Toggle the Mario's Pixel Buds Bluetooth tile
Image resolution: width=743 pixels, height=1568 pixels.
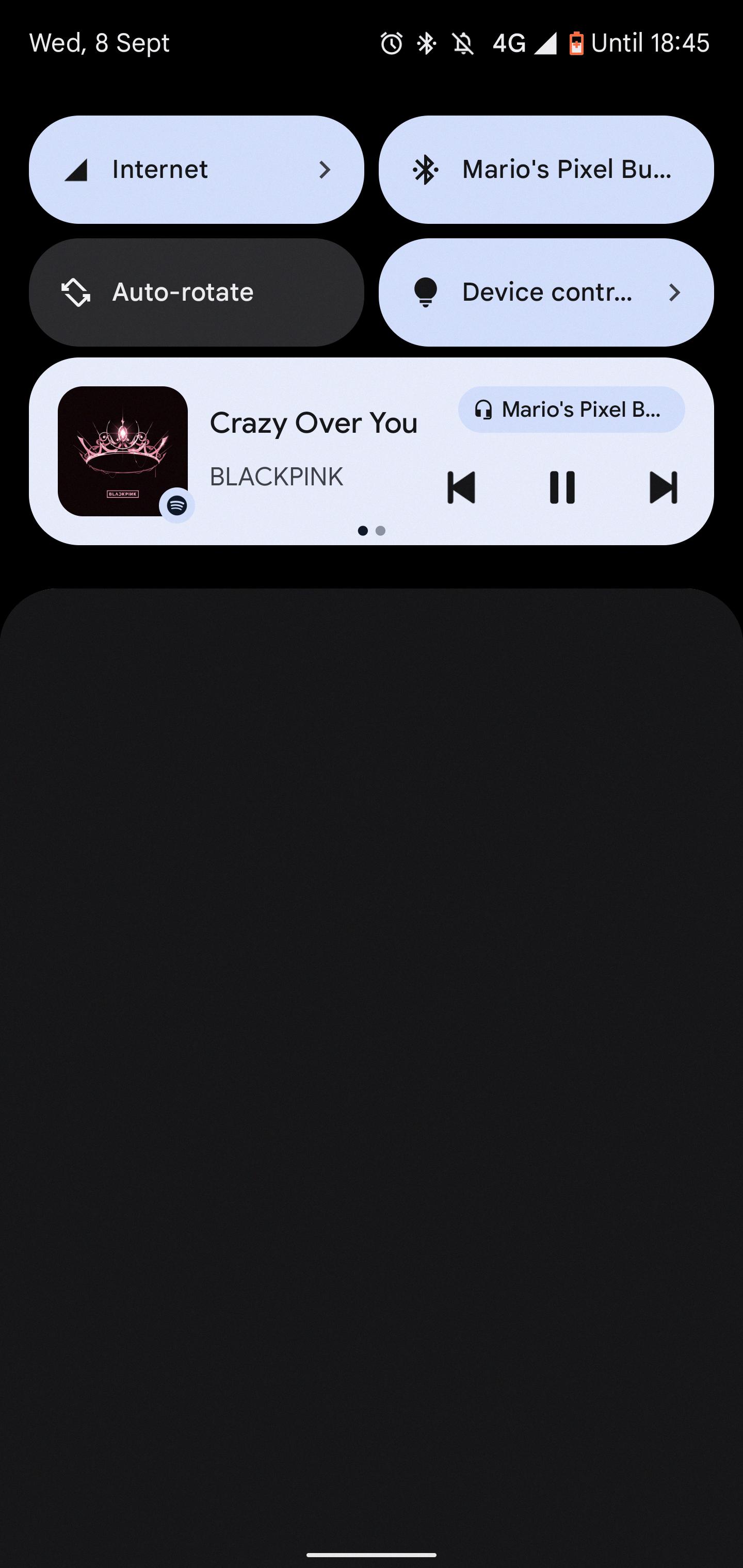click(546, 170)
